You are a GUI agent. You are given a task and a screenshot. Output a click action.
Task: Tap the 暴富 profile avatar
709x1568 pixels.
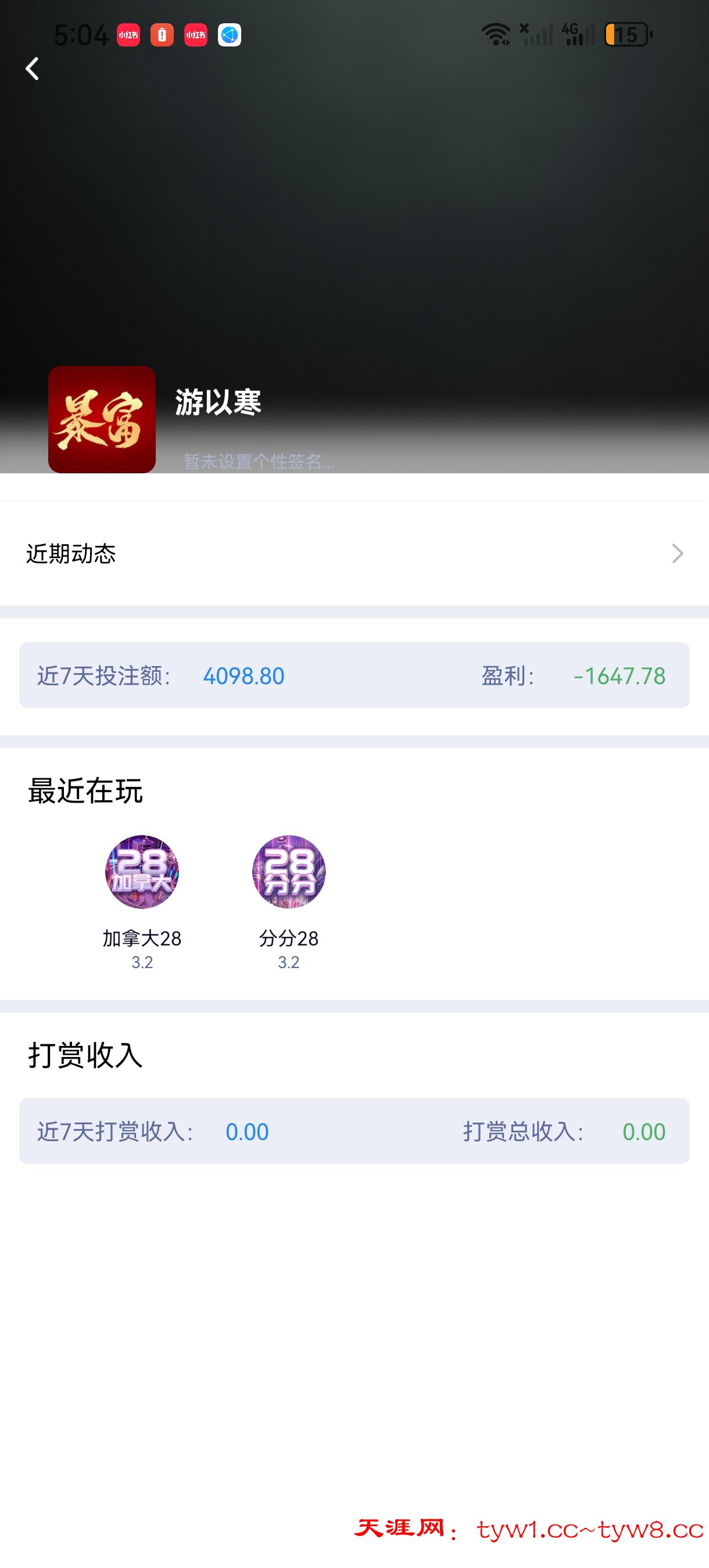tap(101, 420)
